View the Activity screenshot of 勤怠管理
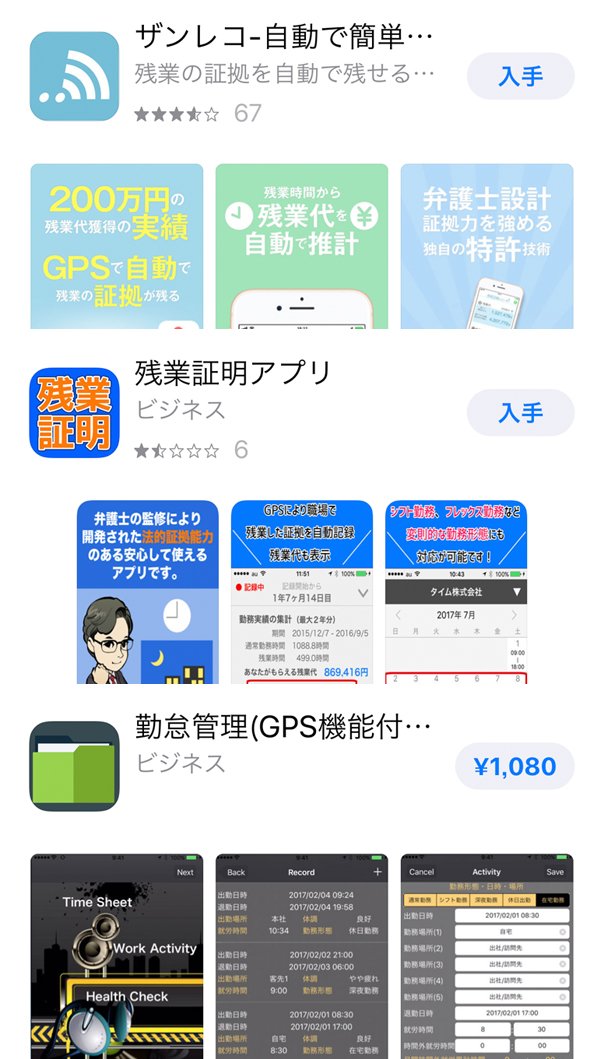Image resolution: width=604 pixels, height=1059 pixels. coord(487,956)
